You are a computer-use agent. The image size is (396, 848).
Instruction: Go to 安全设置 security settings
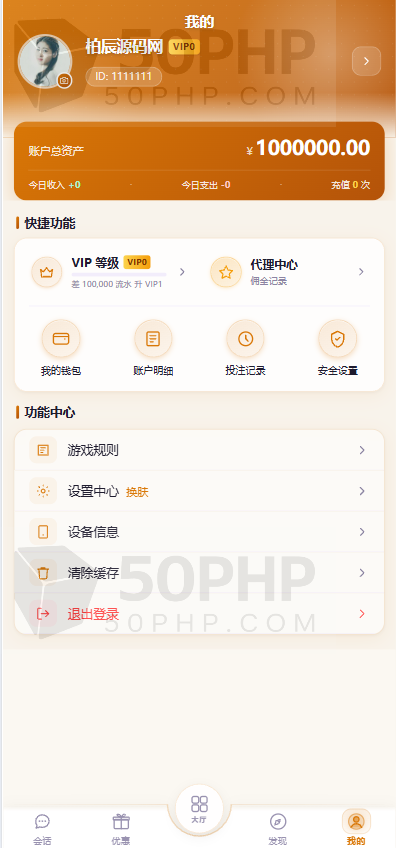coord(338,348)
